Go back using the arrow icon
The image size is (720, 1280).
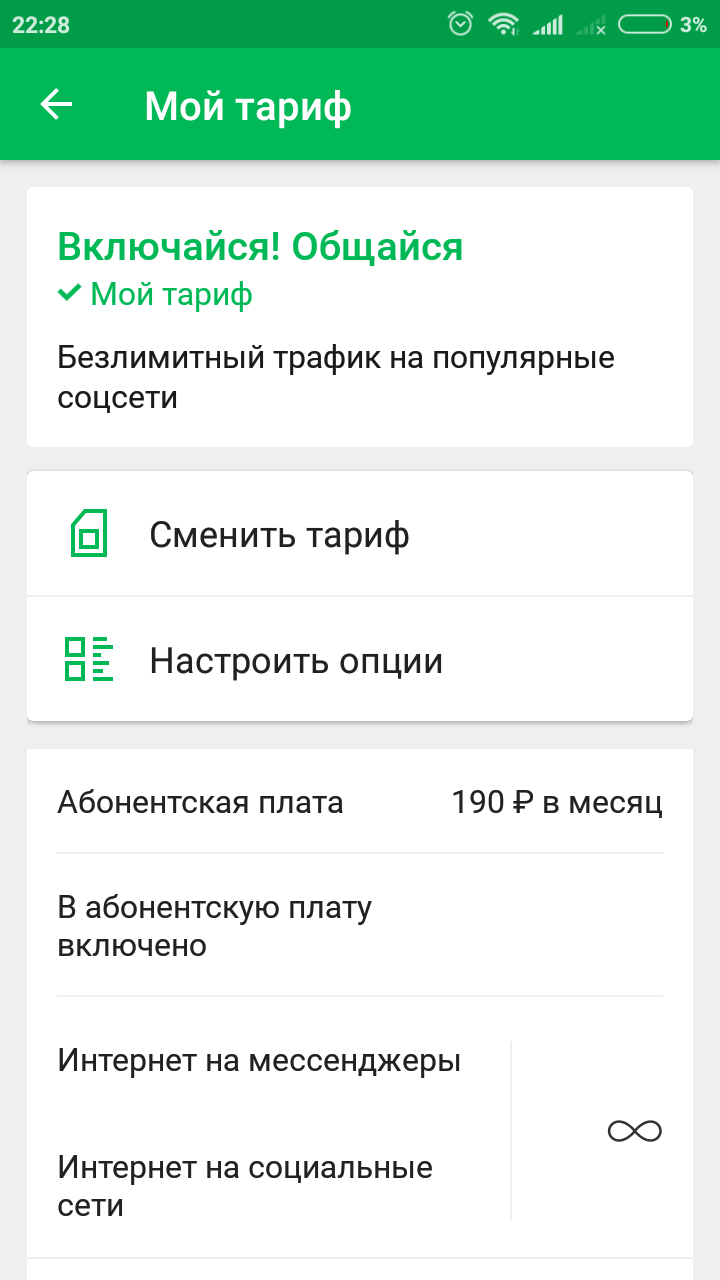(56, 104)
